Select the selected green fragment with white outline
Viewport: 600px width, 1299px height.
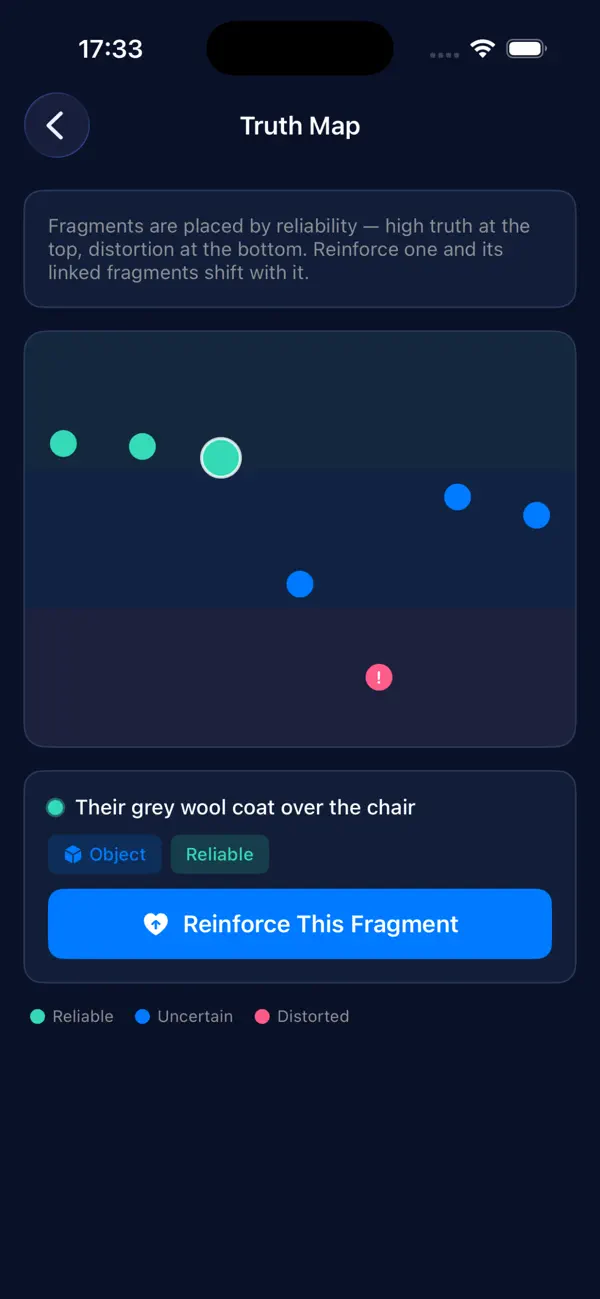click(x=221, y=458)
